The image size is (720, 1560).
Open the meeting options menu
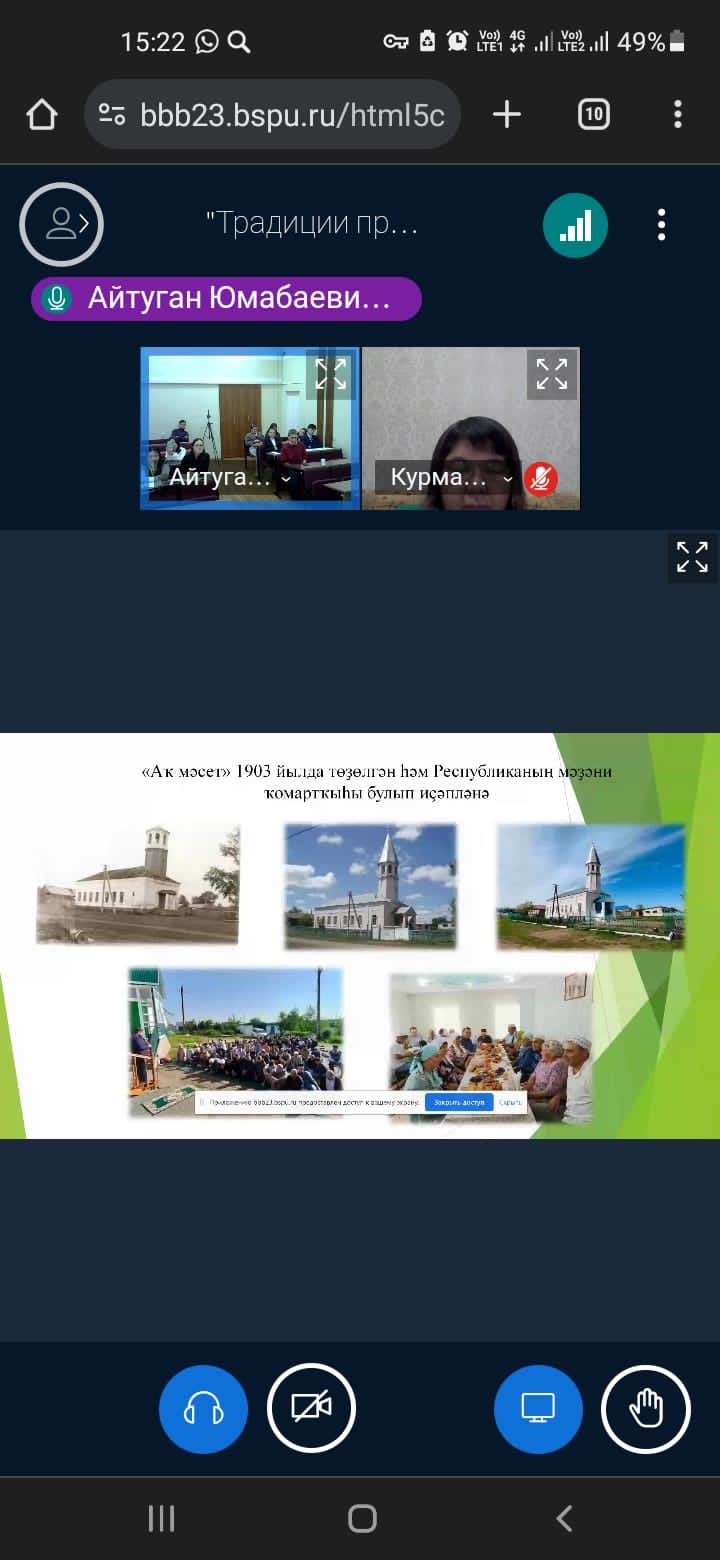(x=661, y=225)
